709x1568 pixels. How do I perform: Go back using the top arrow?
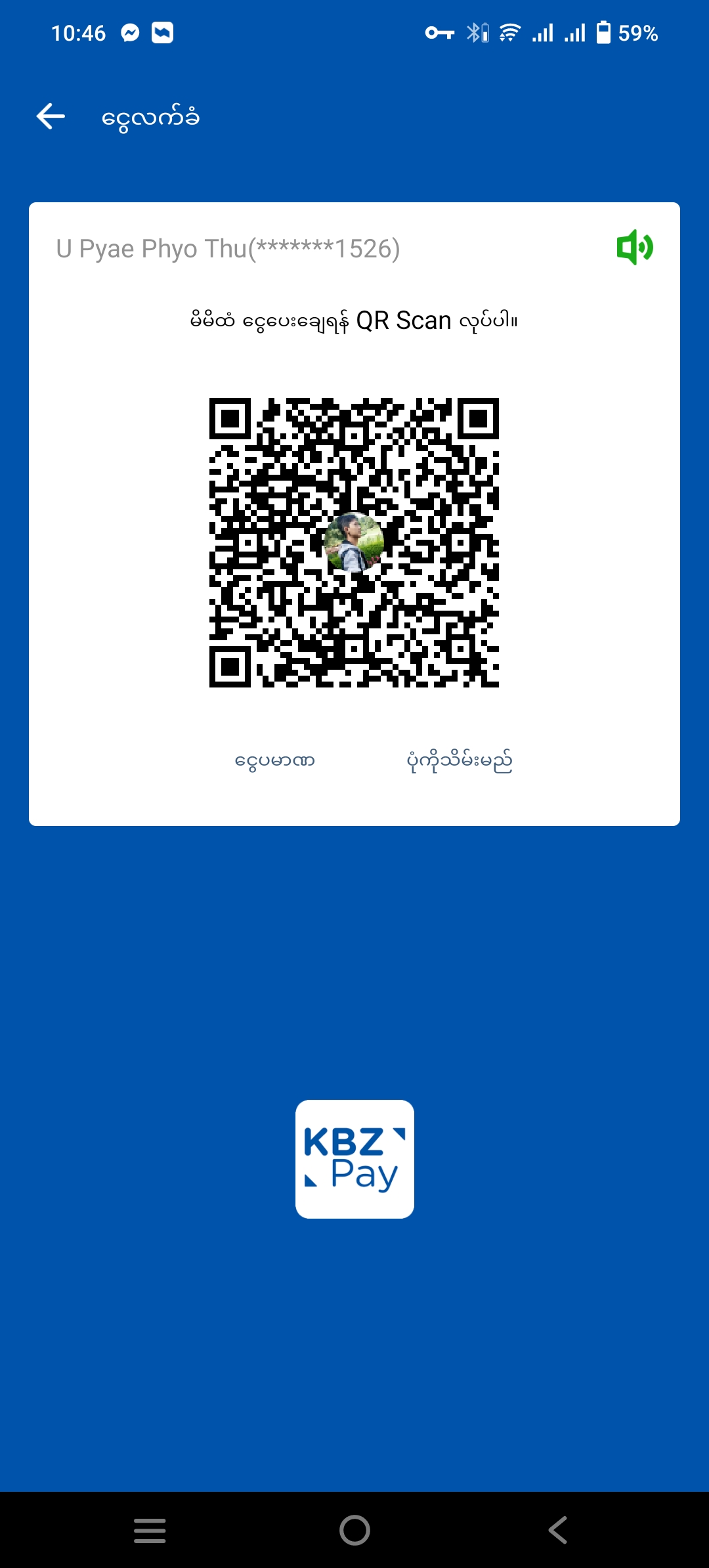[x=51, y=117]
